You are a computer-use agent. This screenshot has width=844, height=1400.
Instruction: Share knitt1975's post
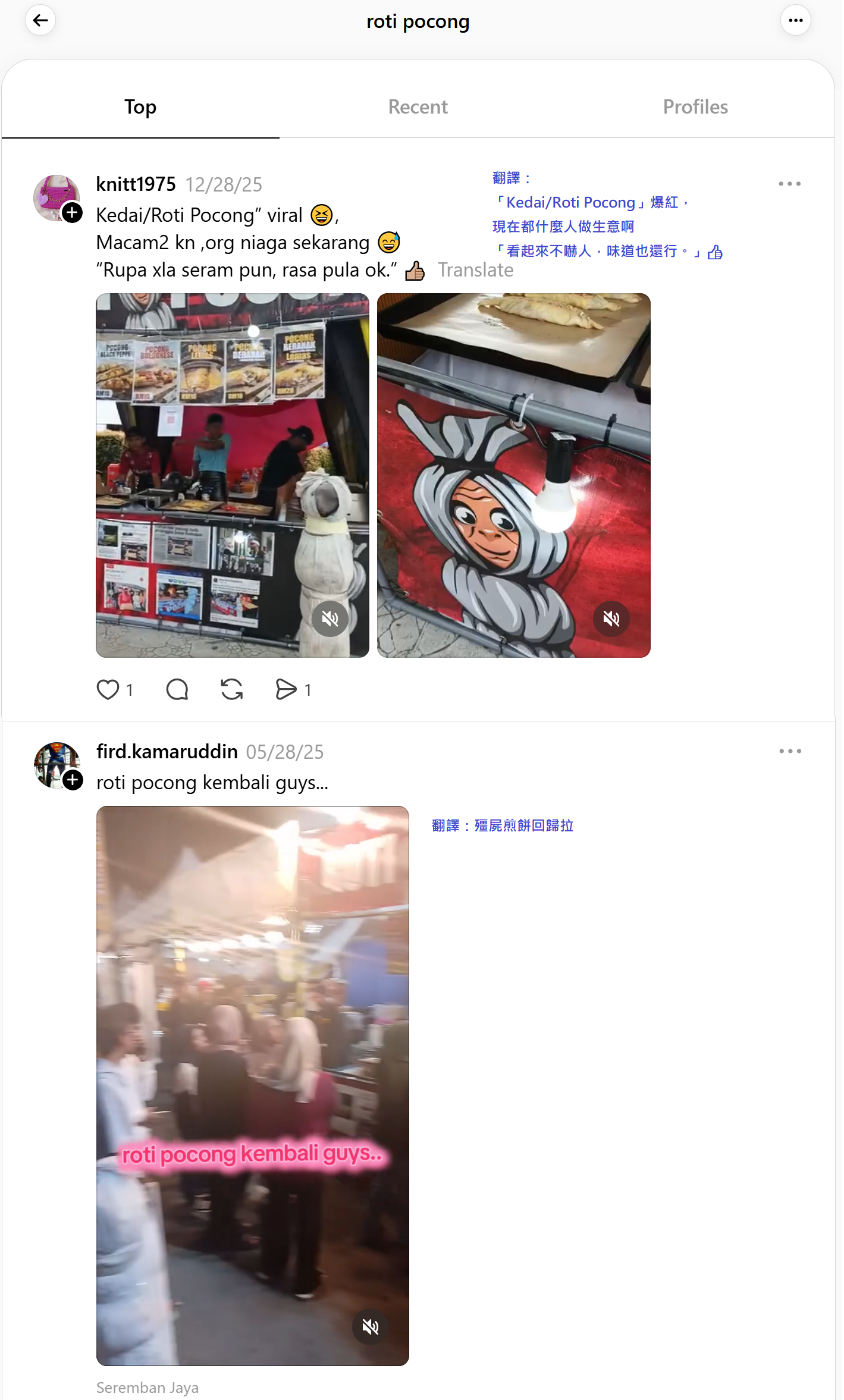286,690
